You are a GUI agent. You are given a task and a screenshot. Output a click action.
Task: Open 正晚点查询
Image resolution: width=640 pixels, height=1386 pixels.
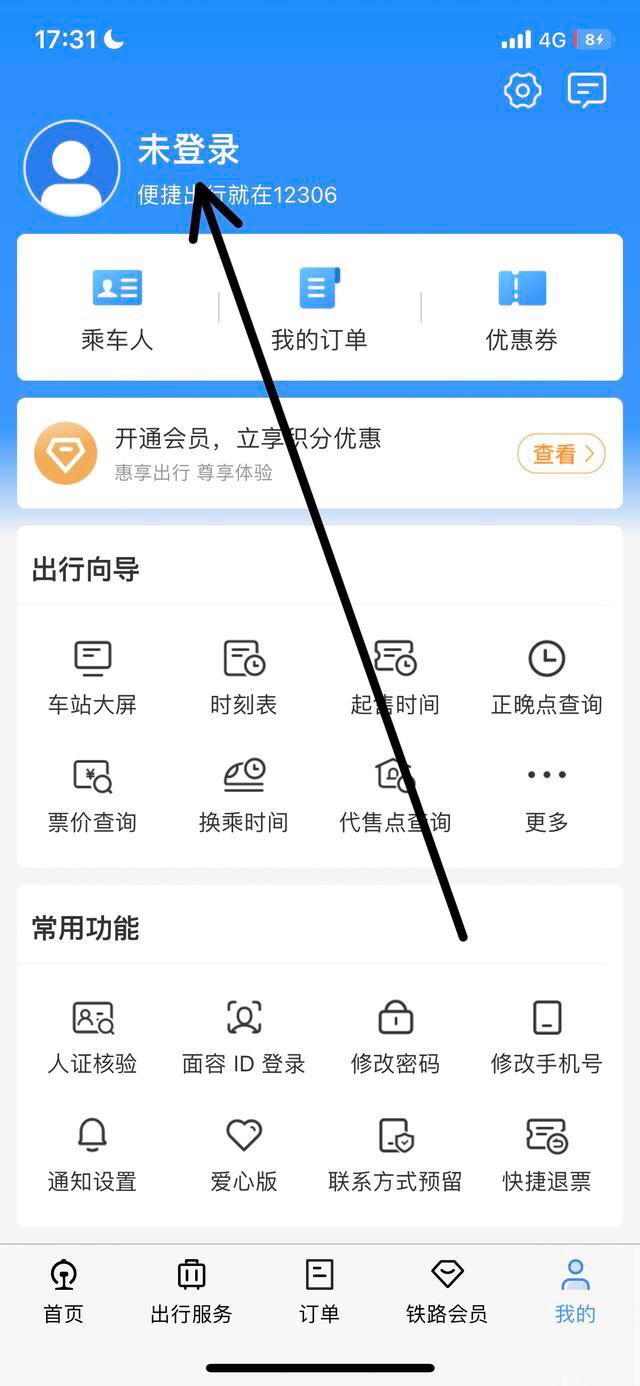coord(546,677)
